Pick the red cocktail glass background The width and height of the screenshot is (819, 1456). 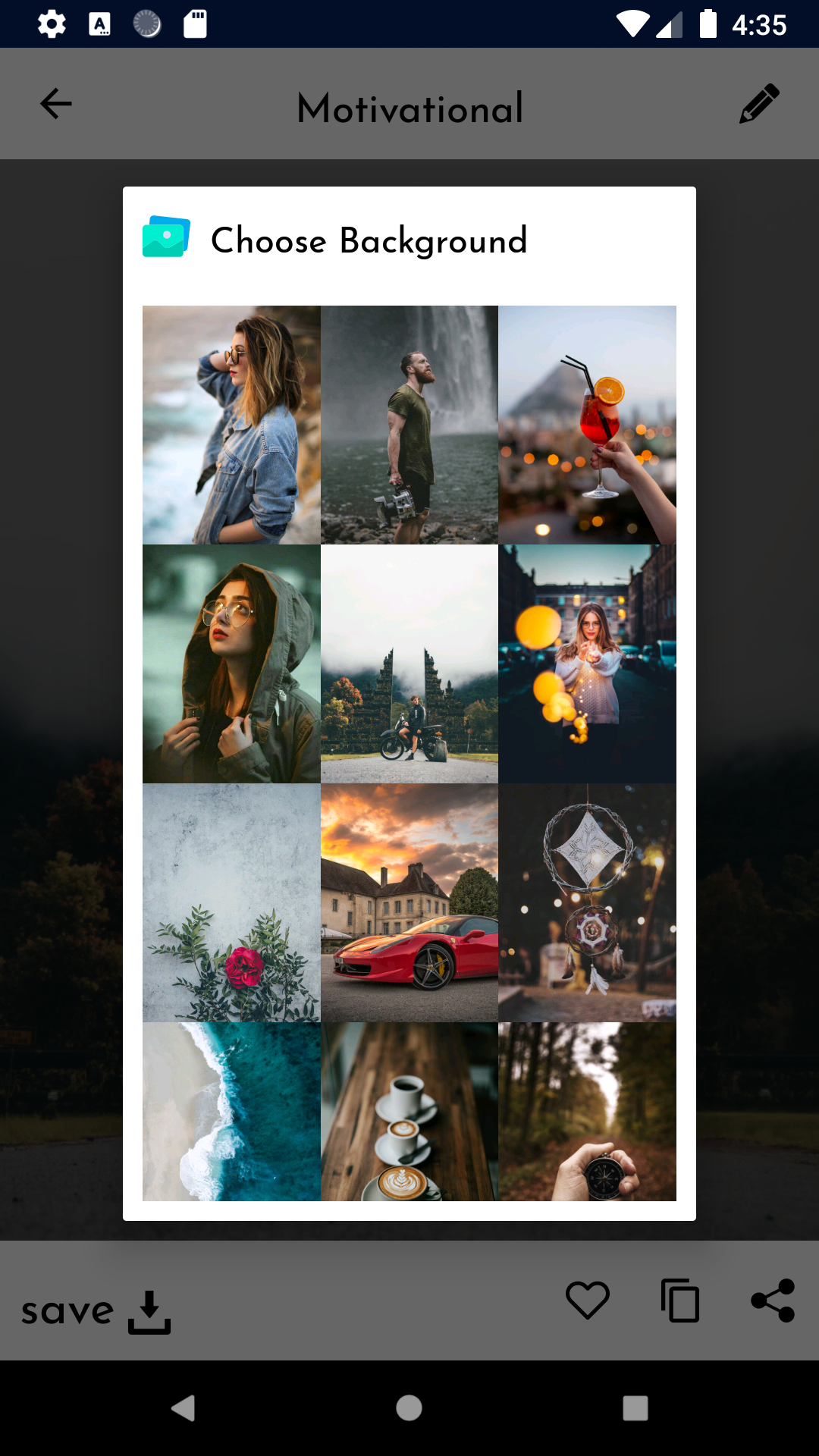[587, 425]
